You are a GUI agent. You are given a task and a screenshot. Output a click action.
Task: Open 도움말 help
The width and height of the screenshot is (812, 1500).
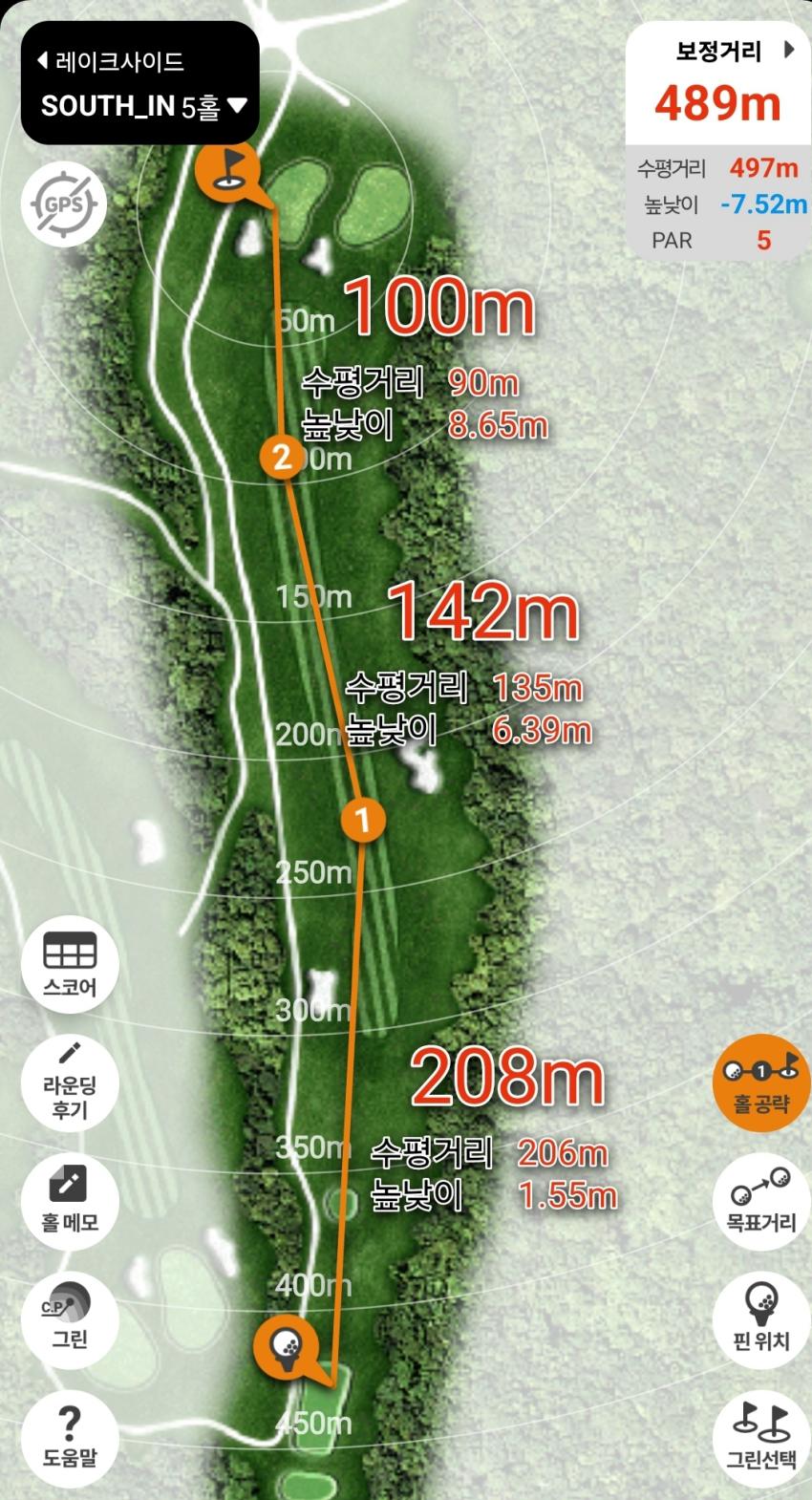click(70, 1438)
